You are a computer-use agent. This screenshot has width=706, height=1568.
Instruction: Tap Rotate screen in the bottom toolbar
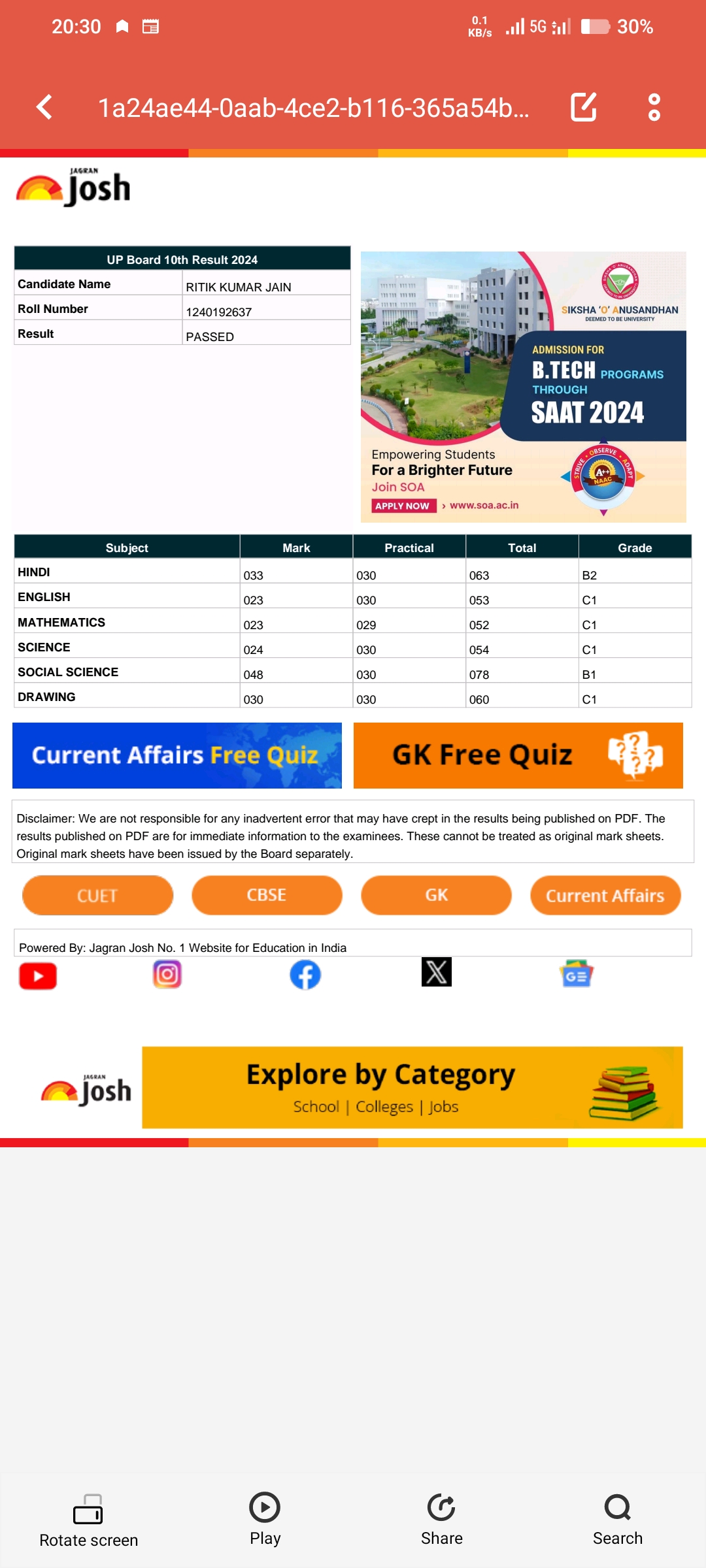coord(89,1521)
